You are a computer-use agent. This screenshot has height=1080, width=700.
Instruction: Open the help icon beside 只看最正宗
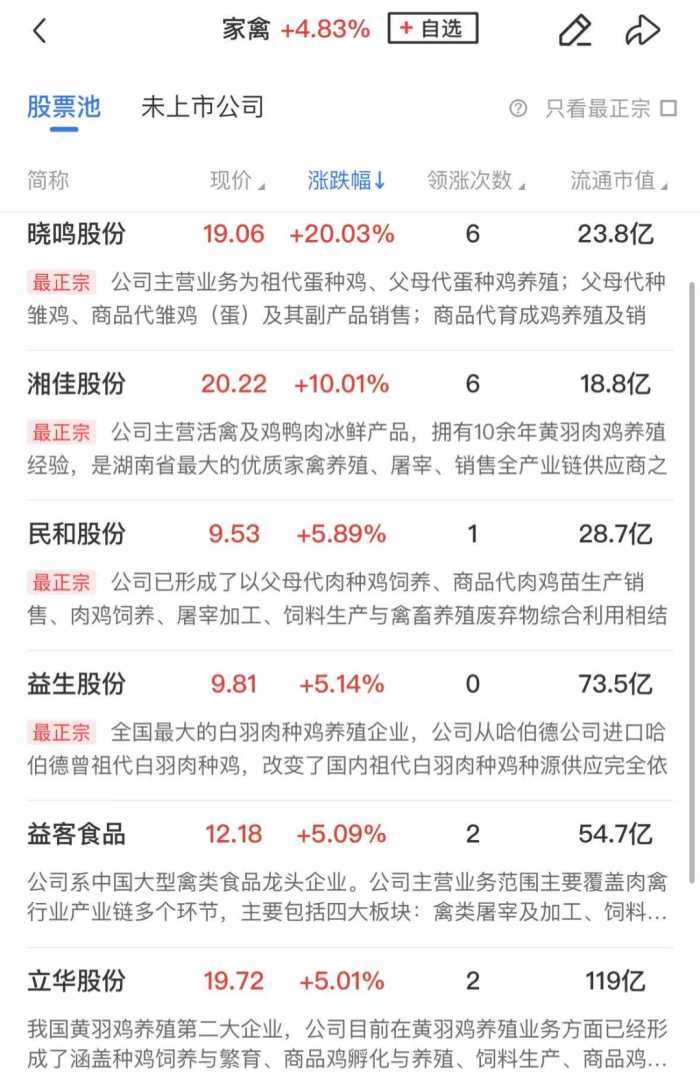tap(518, 109)
